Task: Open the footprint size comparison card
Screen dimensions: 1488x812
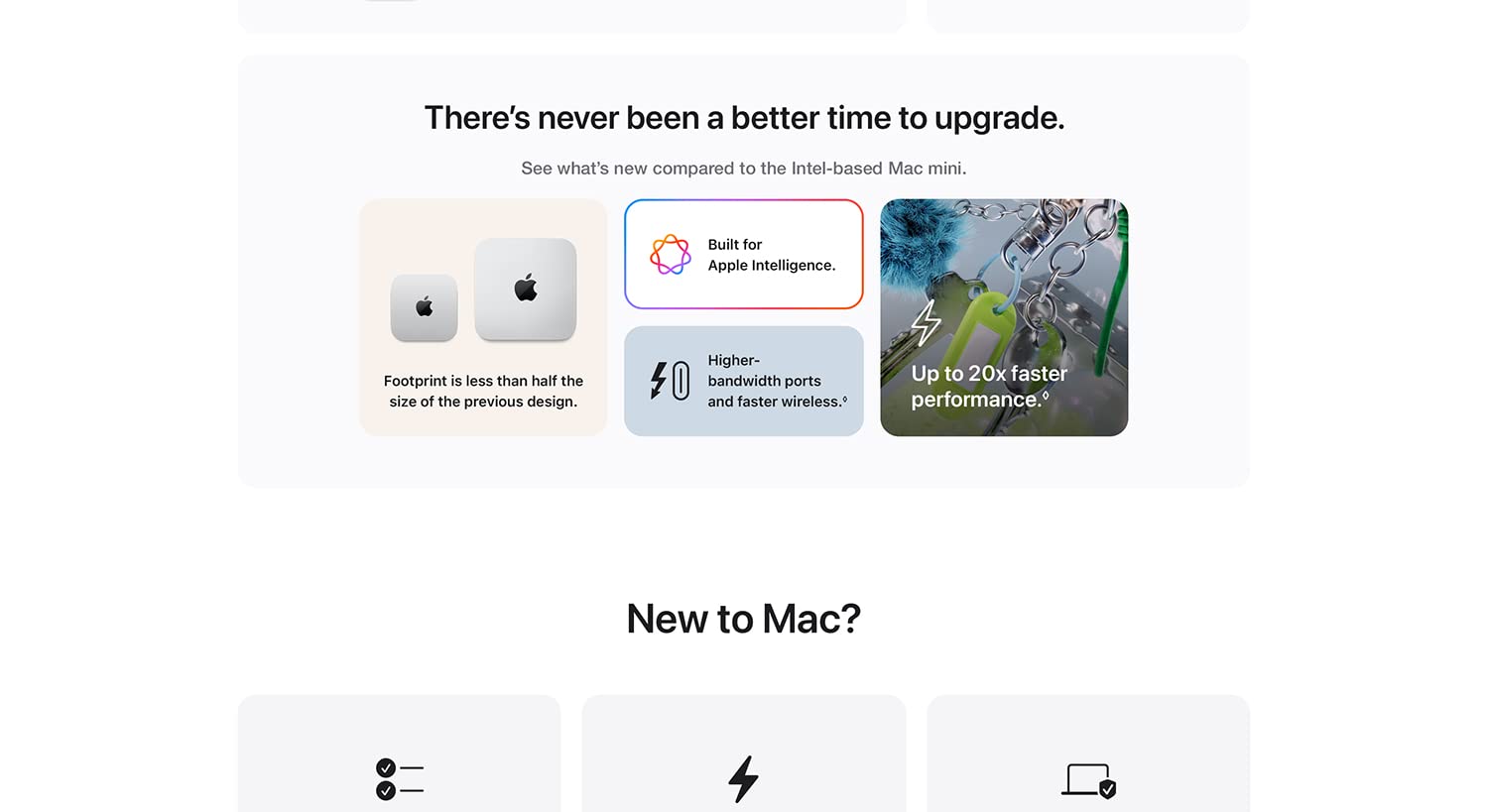Action: click(x=483, y=317)
